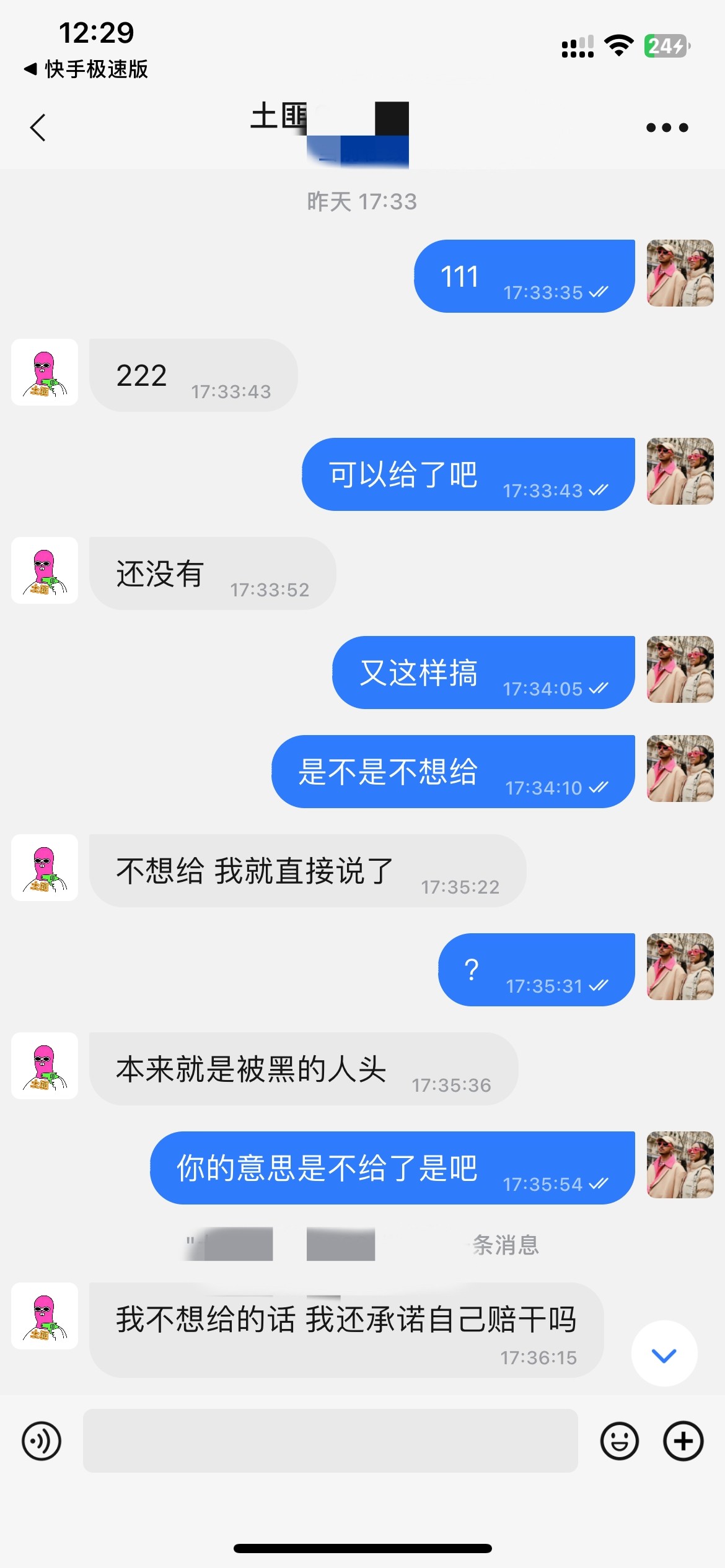The height and width of the screenshot is (1568, 725).
Task: Tap the Wi-Fi status icon
Action: pyautogui.click(x=618, y=45)
